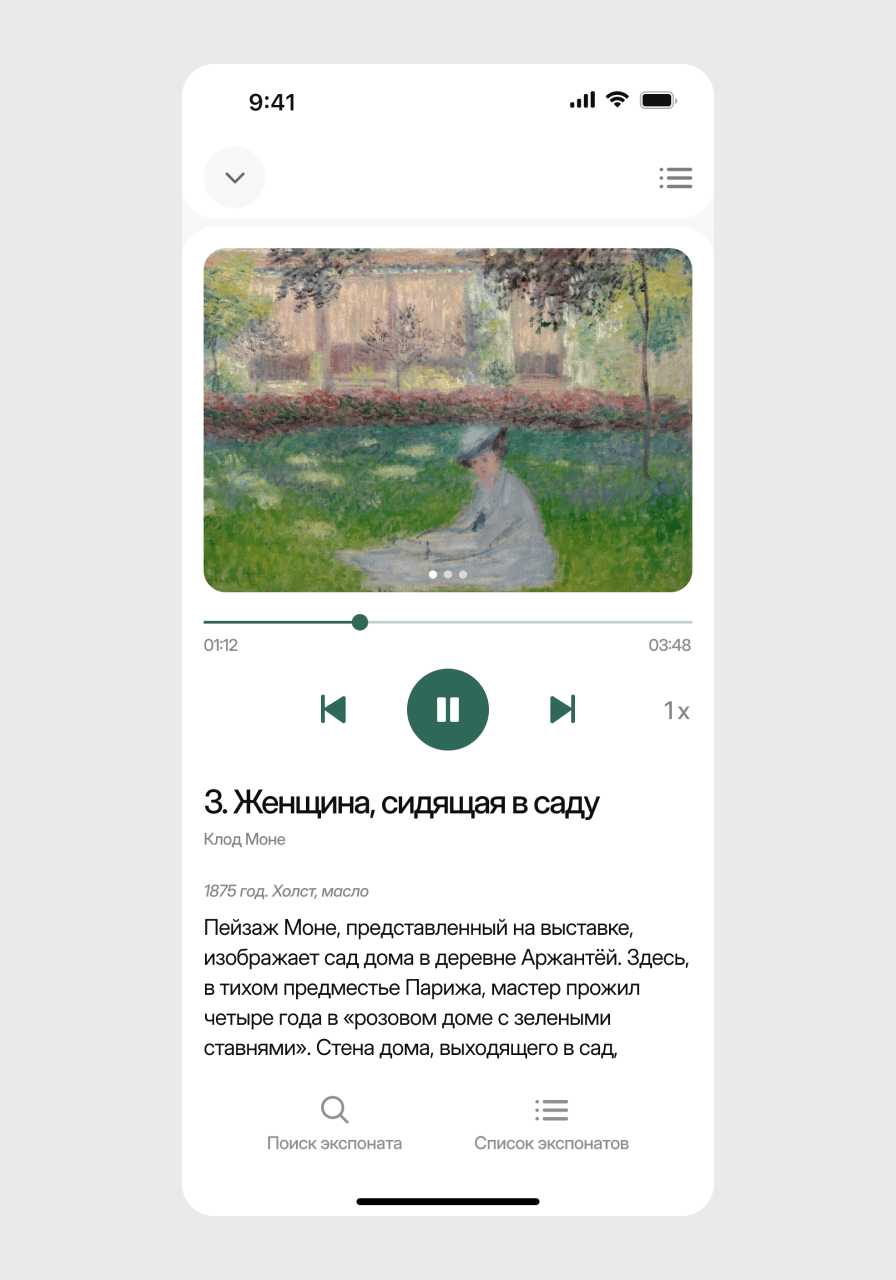Screen dimensions: 896x1280
Task: Pause the audio guide playback
Action: 448,710
